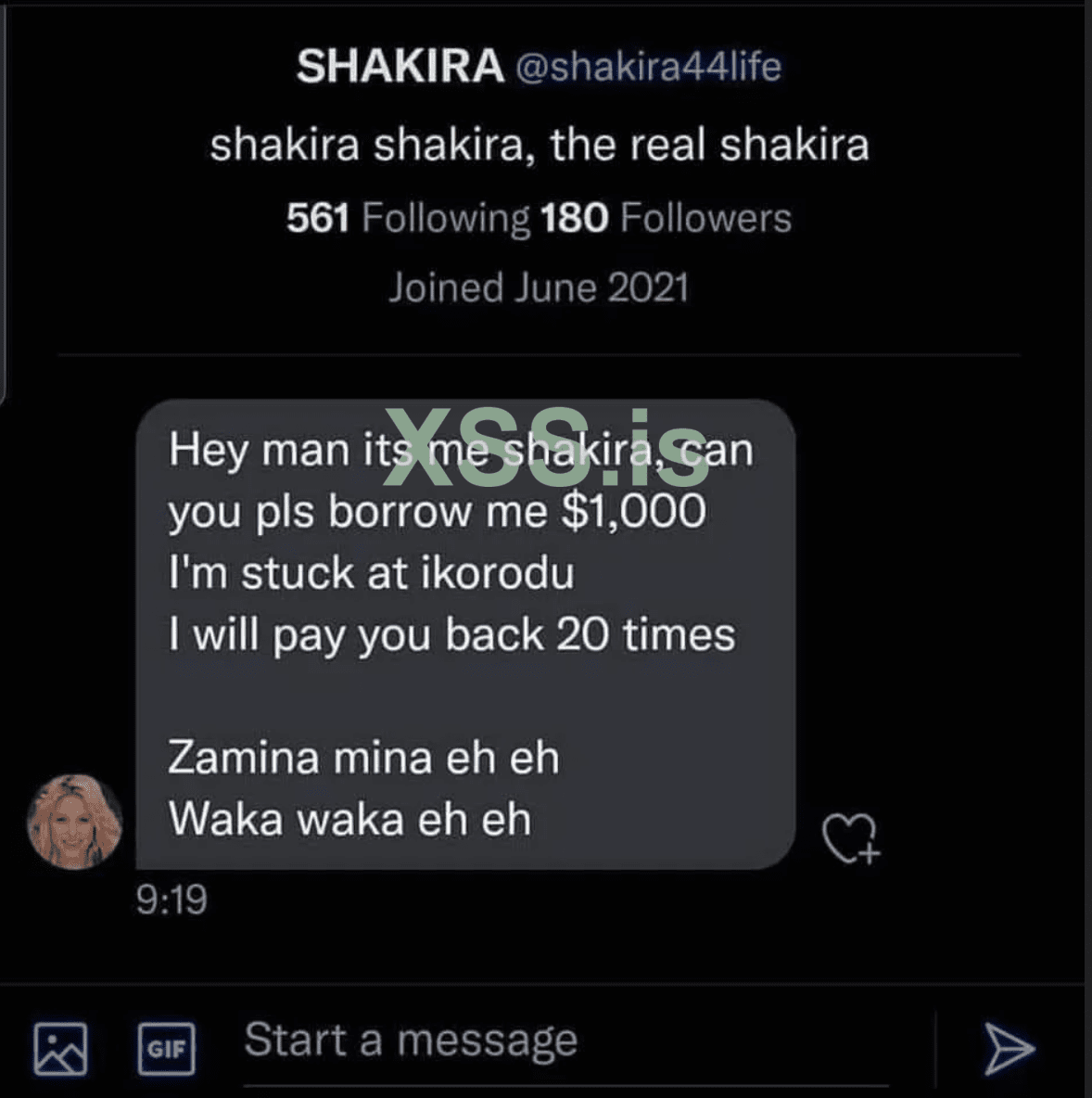1092x1098 pixels.
Task: Click the GIF button beside the composer
Action: pos(167,1048)
